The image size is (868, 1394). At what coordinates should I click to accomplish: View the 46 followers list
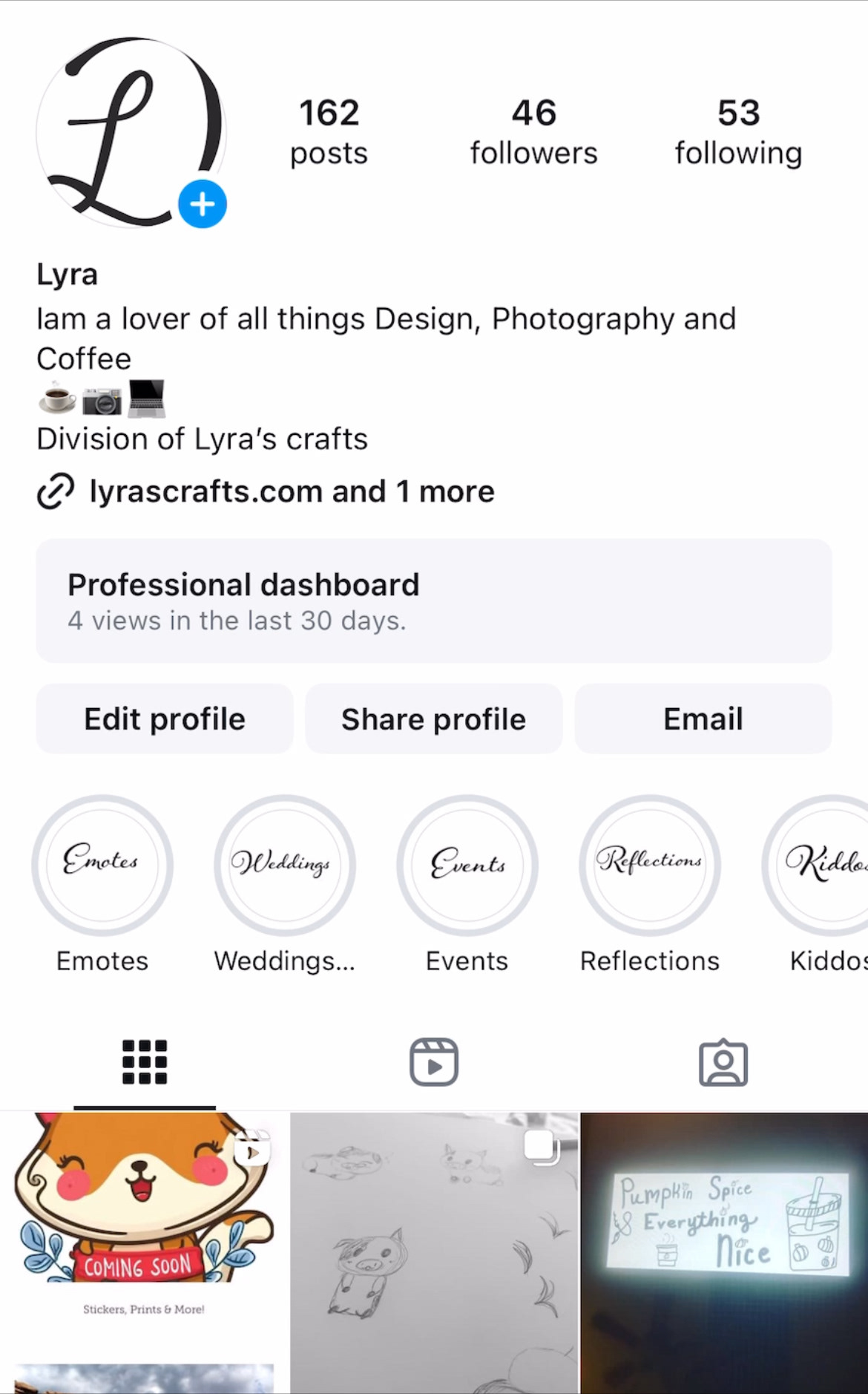(x=533, y=132)
